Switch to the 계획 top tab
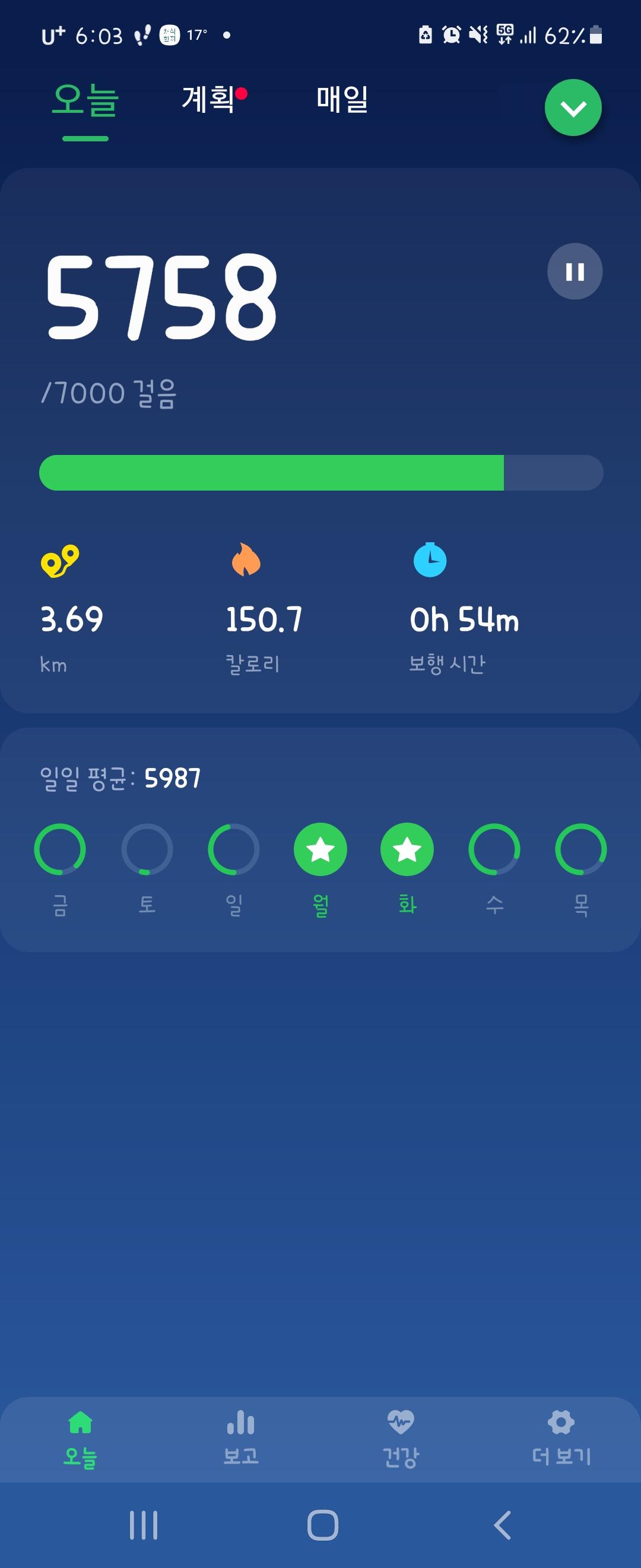The width and height of the screenshot is (641, 1568). click(x=208, y=99)
